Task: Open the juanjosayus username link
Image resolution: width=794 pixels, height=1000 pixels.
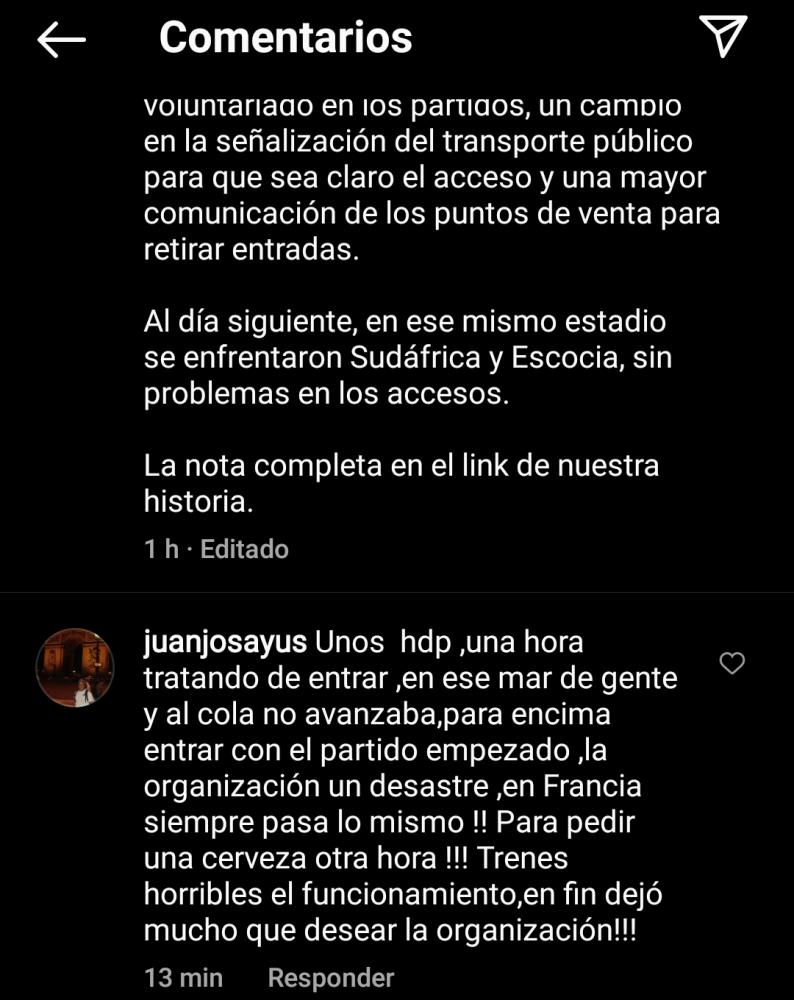Action: click(227, 641)
